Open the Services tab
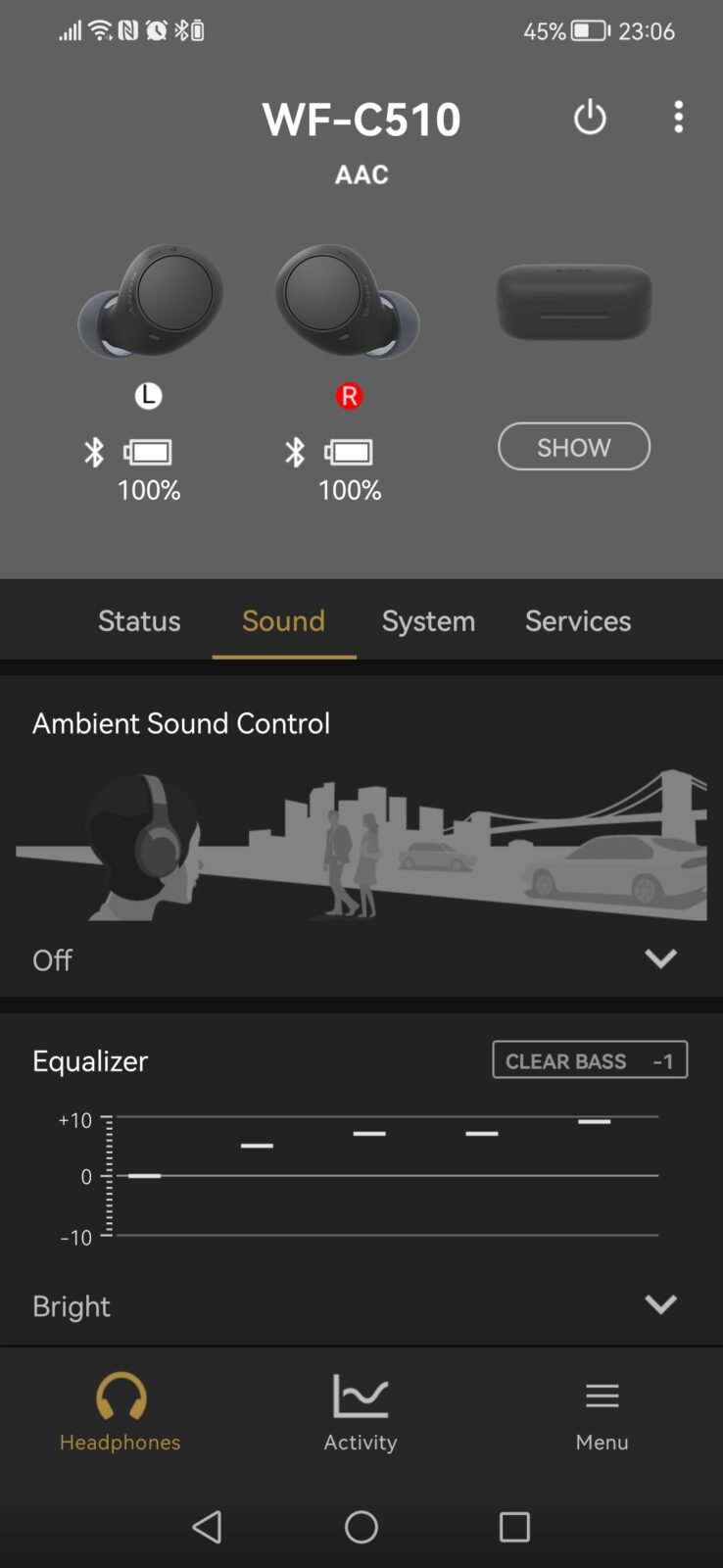This screenshot has height=1568, width=723. [x=578, y=621]
